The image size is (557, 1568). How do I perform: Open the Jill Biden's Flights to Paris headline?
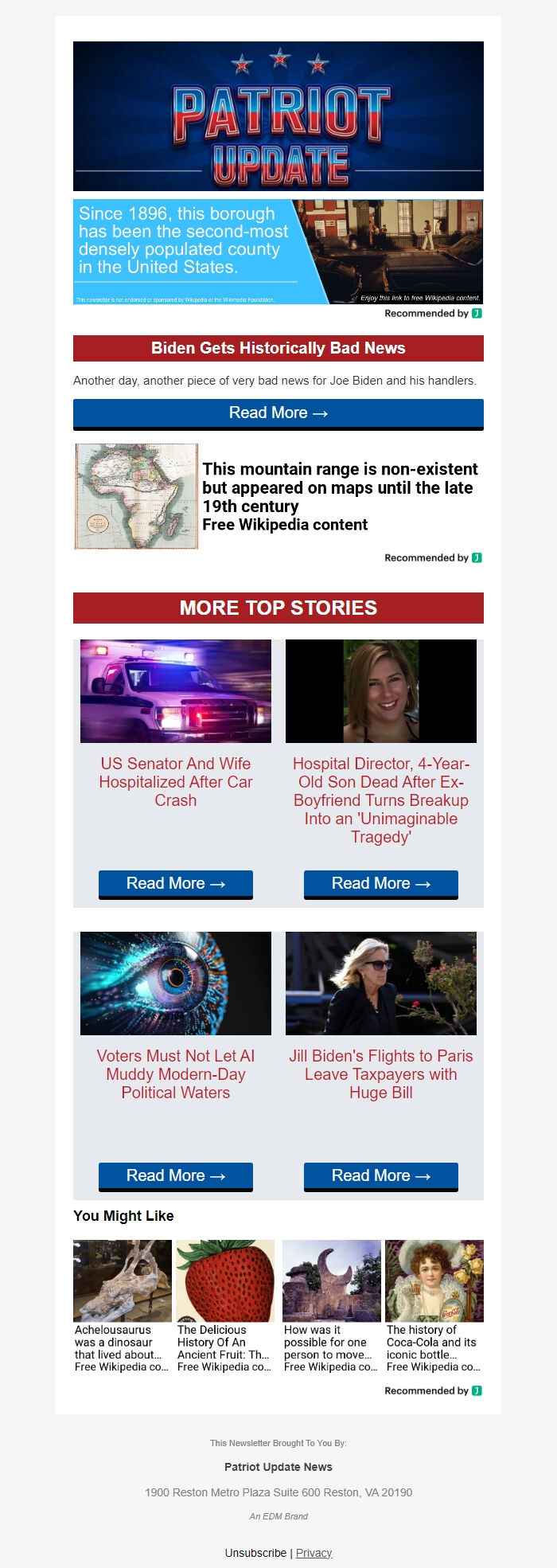click(x=380, y=1074)
